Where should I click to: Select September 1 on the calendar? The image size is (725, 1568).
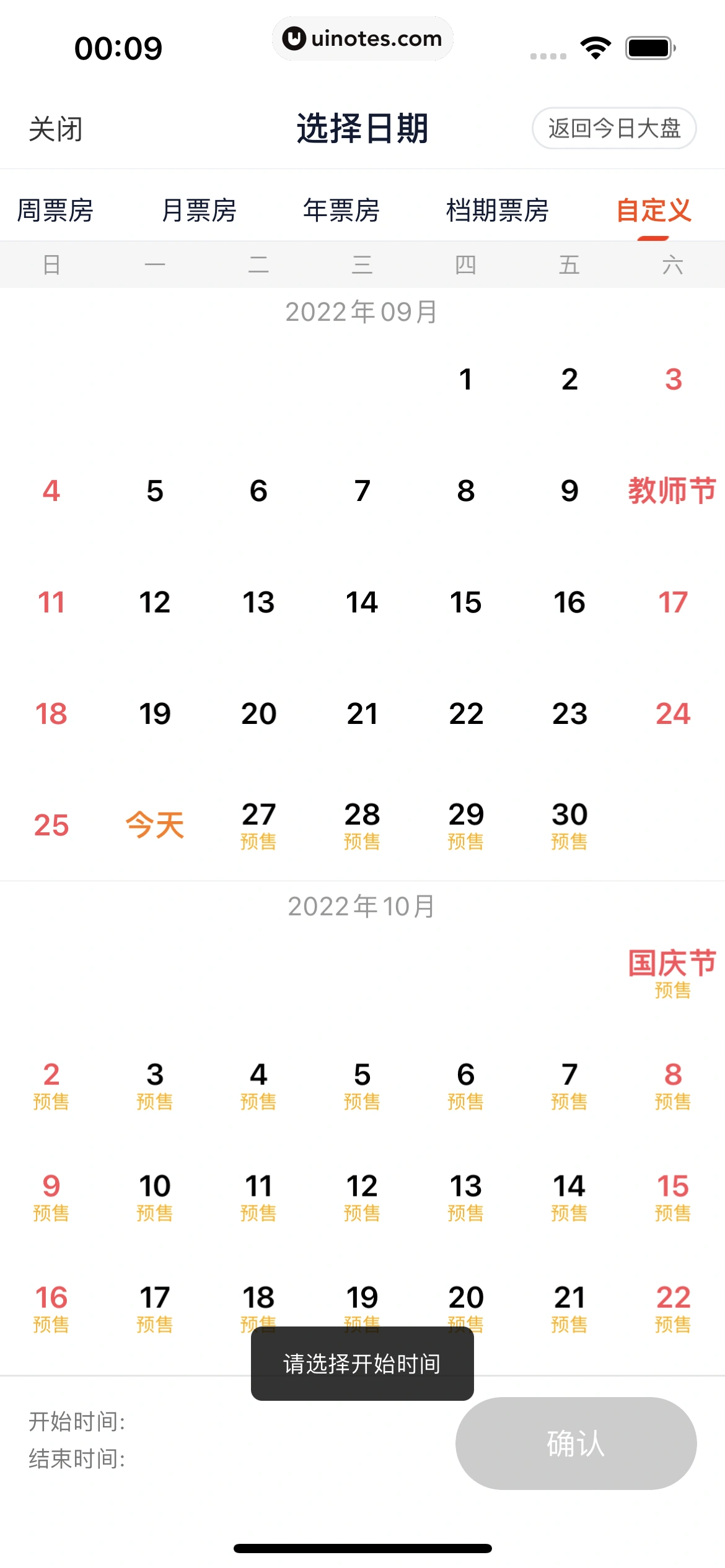(x=466, y=379)
